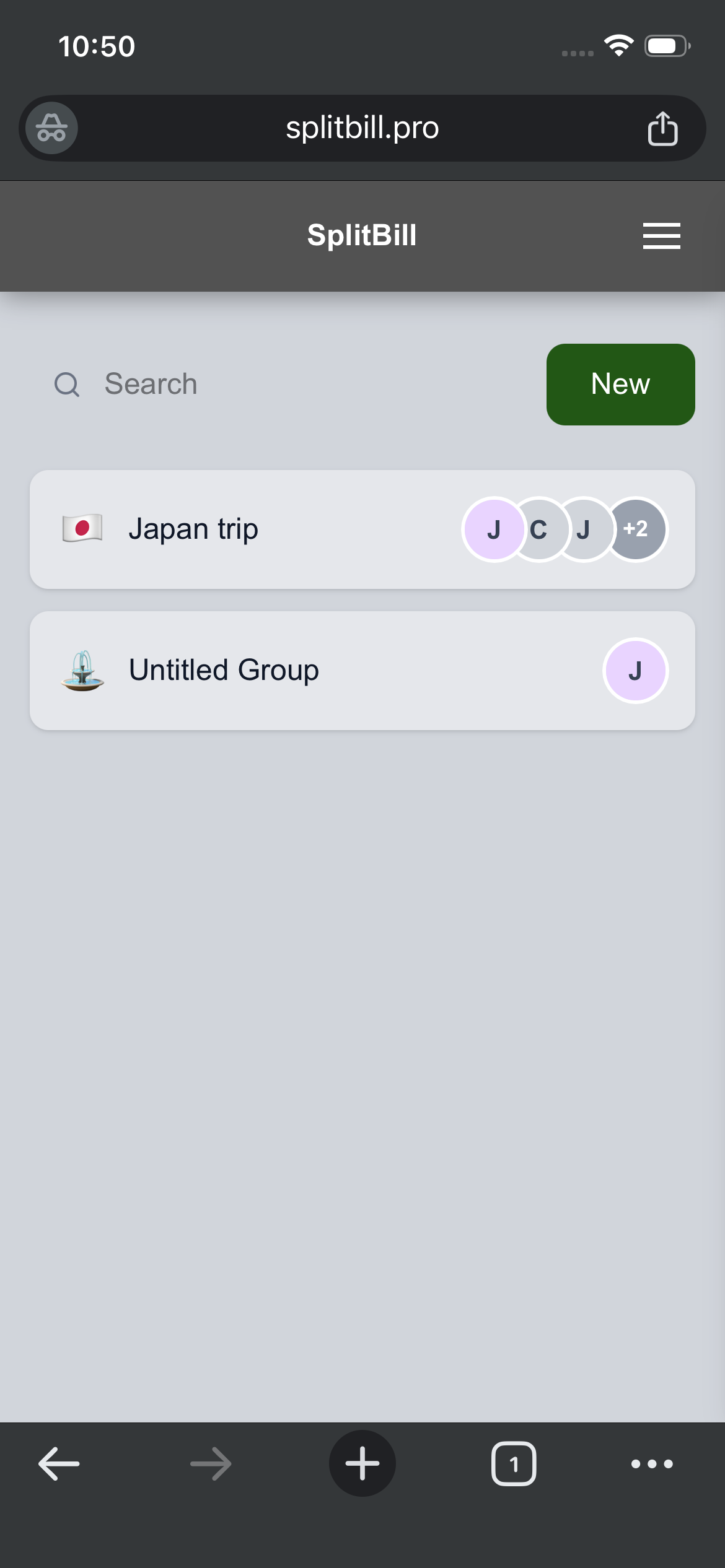Show open tabs switcher

click(513, 1464)
